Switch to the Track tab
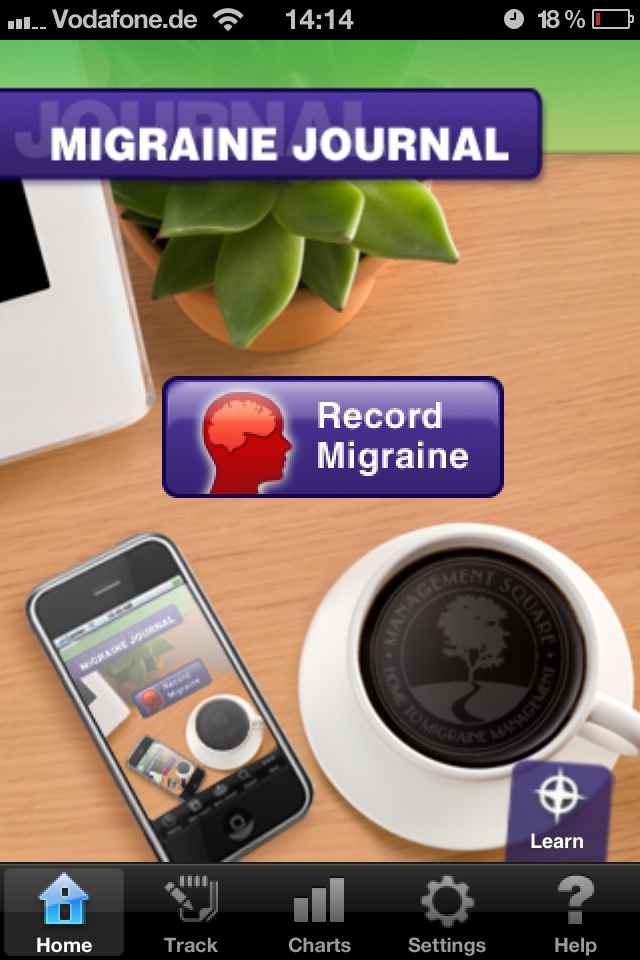This screenshot has height=960, width=640. coord(191,912)
